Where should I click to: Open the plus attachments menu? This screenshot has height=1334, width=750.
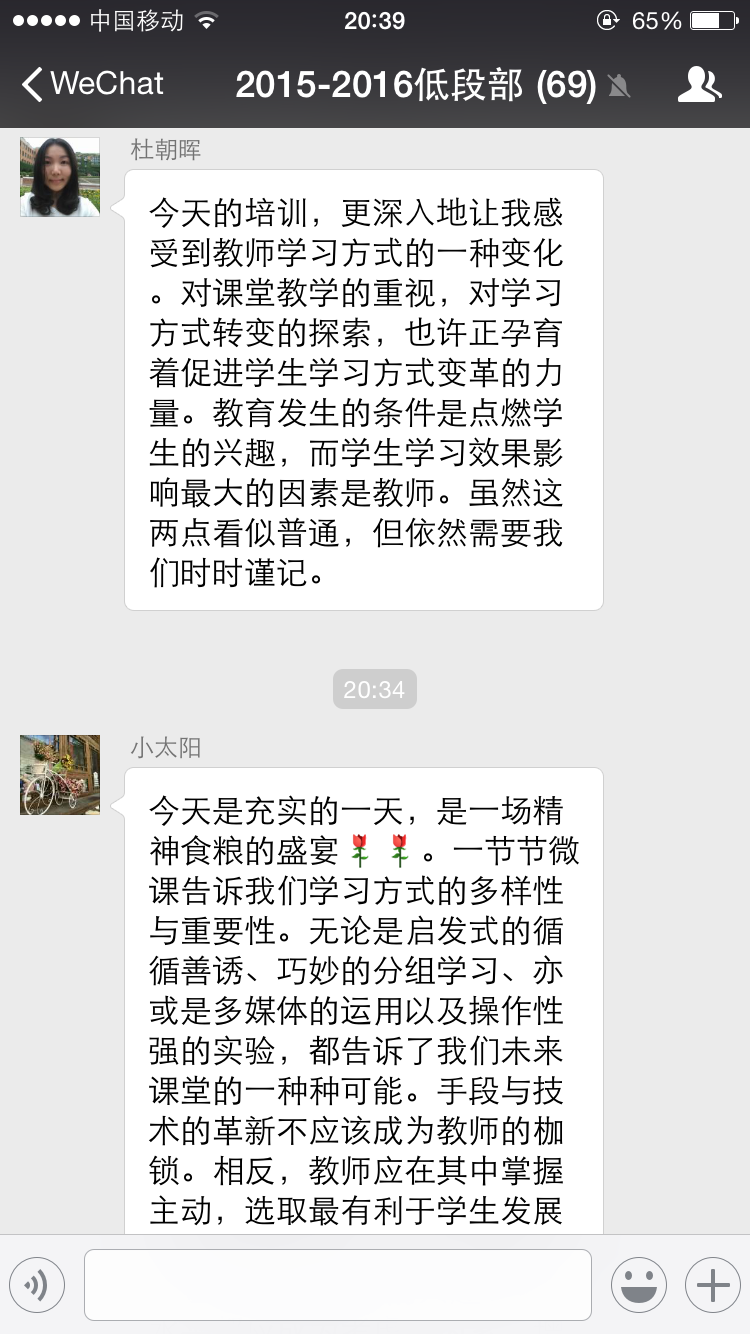point(712,1285)
